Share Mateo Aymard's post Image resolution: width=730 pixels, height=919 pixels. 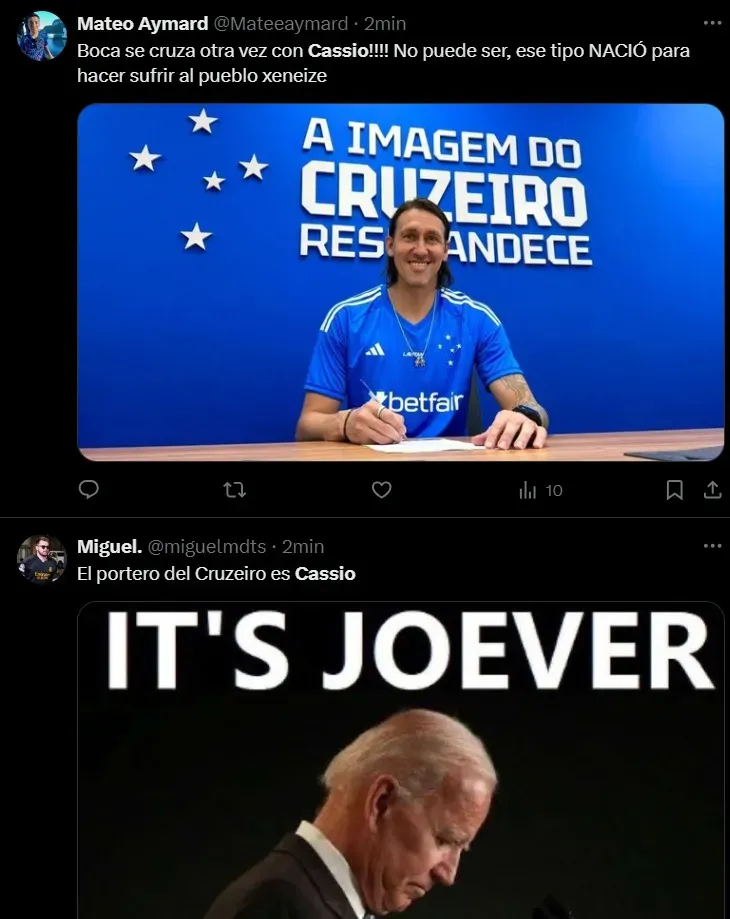coord(712,490)
